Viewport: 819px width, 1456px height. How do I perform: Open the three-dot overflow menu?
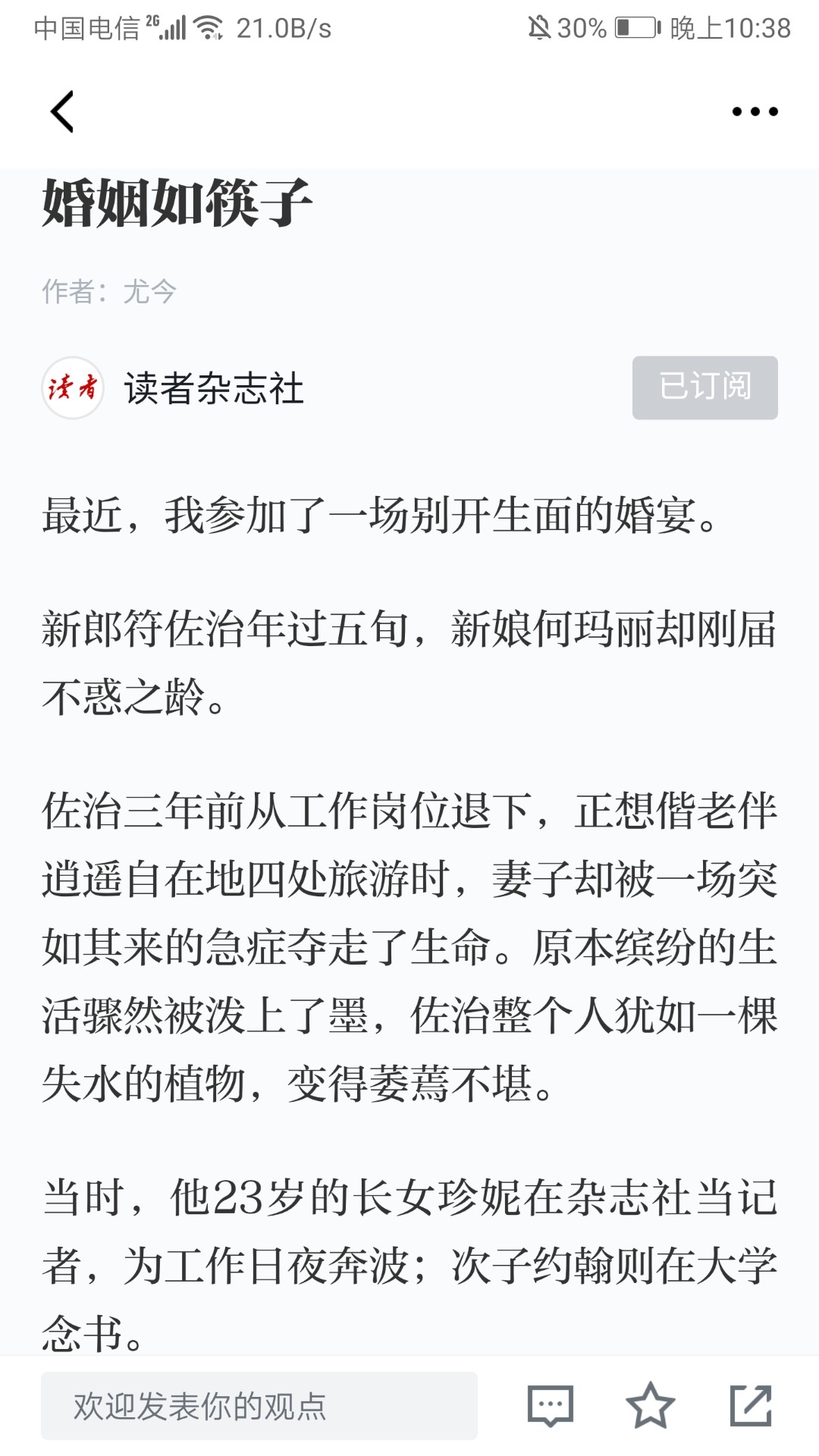[755, 111]
